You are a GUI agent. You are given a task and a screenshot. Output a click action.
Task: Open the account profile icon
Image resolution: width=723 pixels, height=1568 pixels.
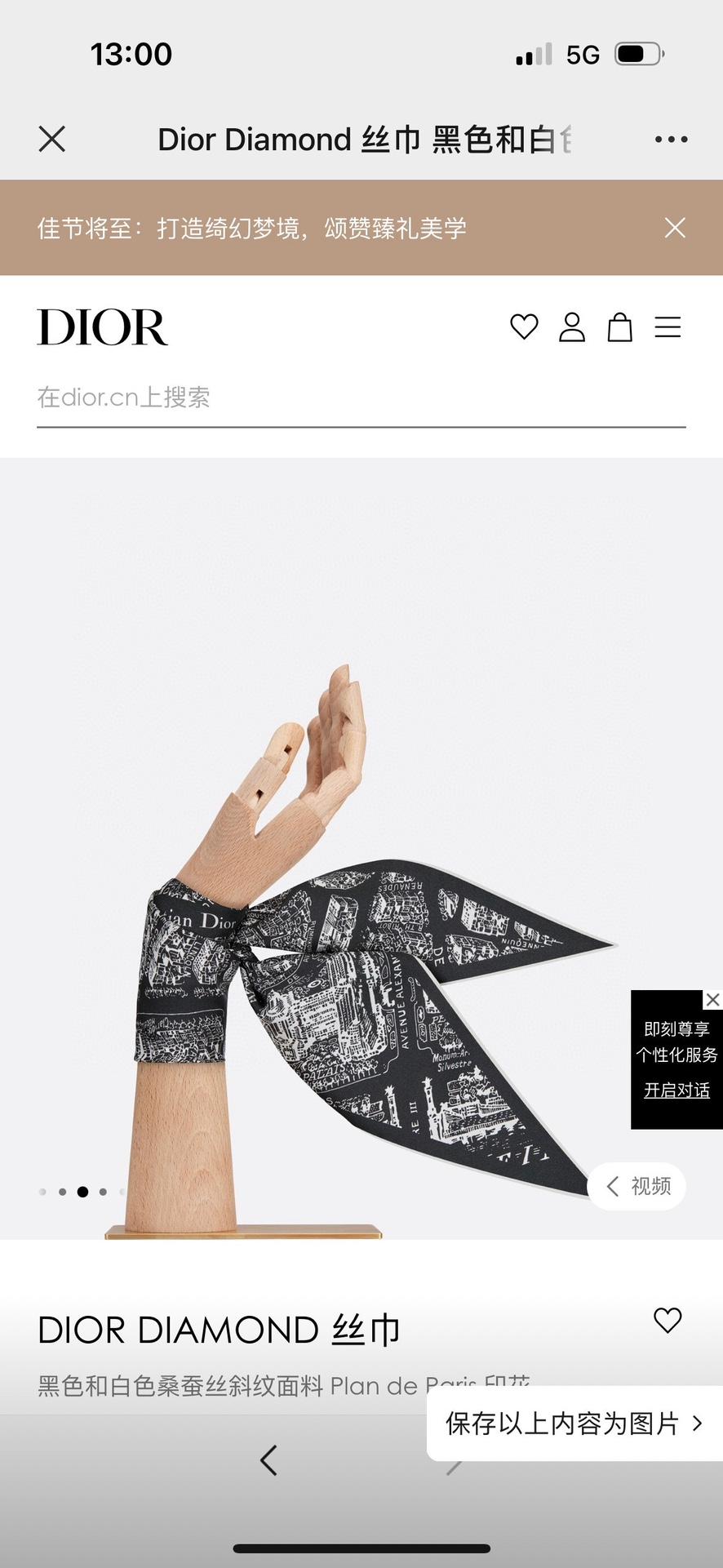[x=572, y=327]
